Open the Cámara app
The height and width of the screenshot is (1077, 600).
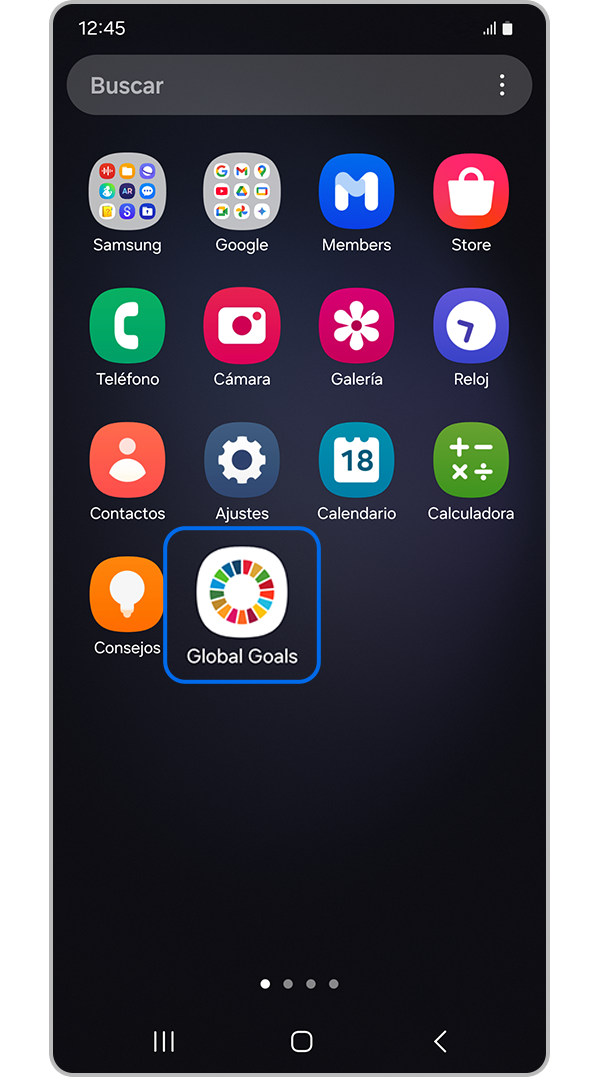tap(242, 326)
